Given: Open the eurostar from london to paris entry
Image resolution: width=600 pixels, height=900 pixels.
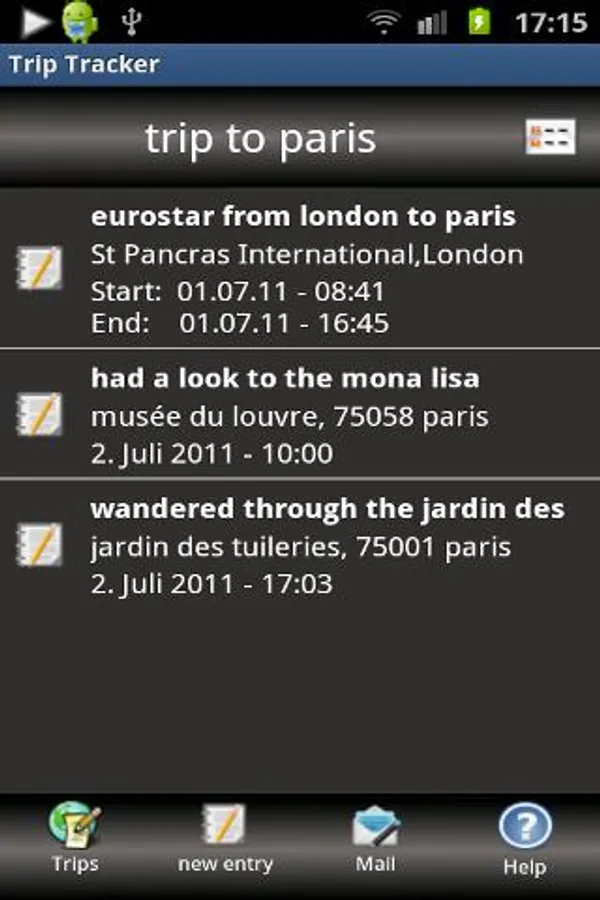Looking at the screenshot, I should (x=300, y=268).
